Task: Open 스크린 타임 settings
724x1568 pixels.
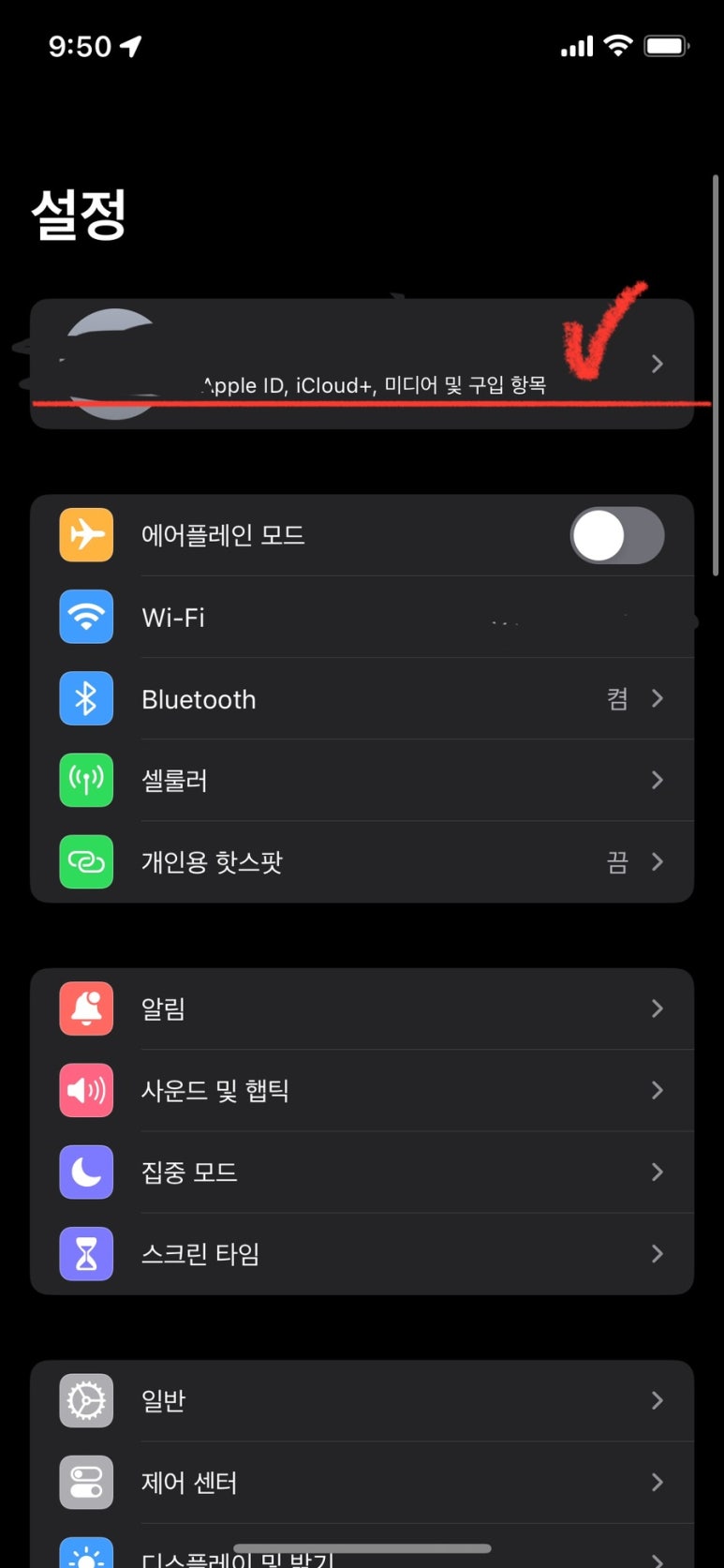Action: [362, 1254]
